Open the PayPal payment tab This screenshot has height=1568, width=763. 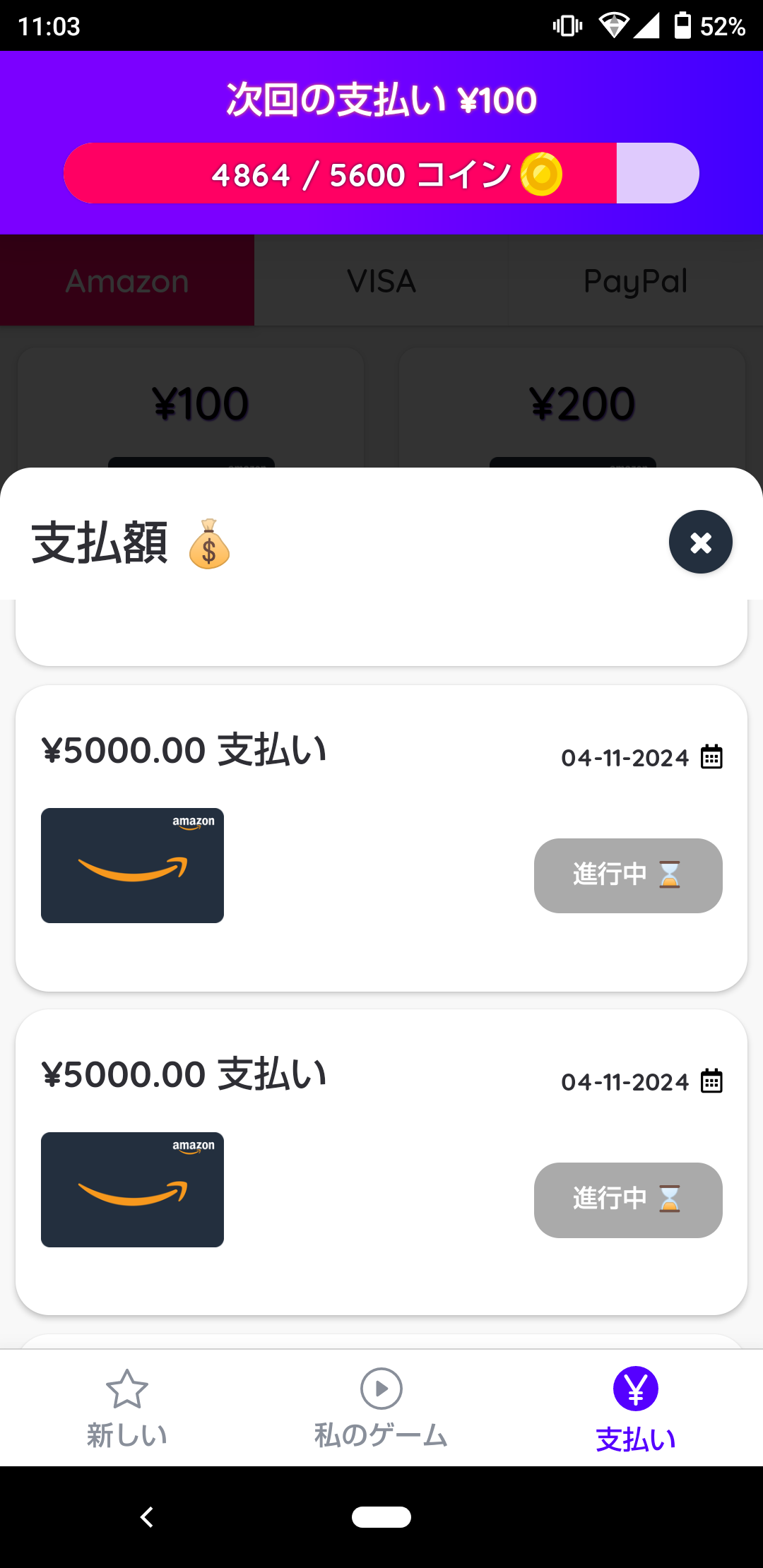[x=634, y=280]
